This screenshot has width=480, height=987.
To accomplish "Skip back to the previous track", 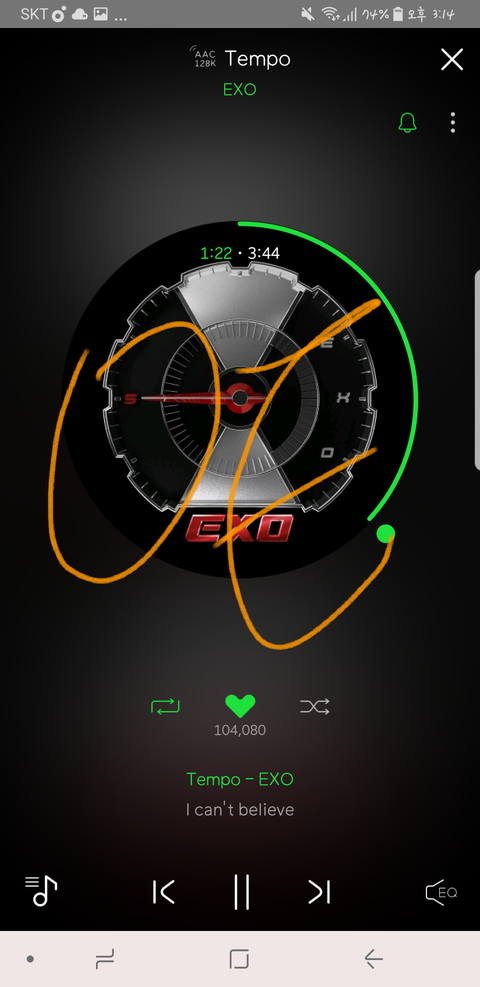I will 164,892.
